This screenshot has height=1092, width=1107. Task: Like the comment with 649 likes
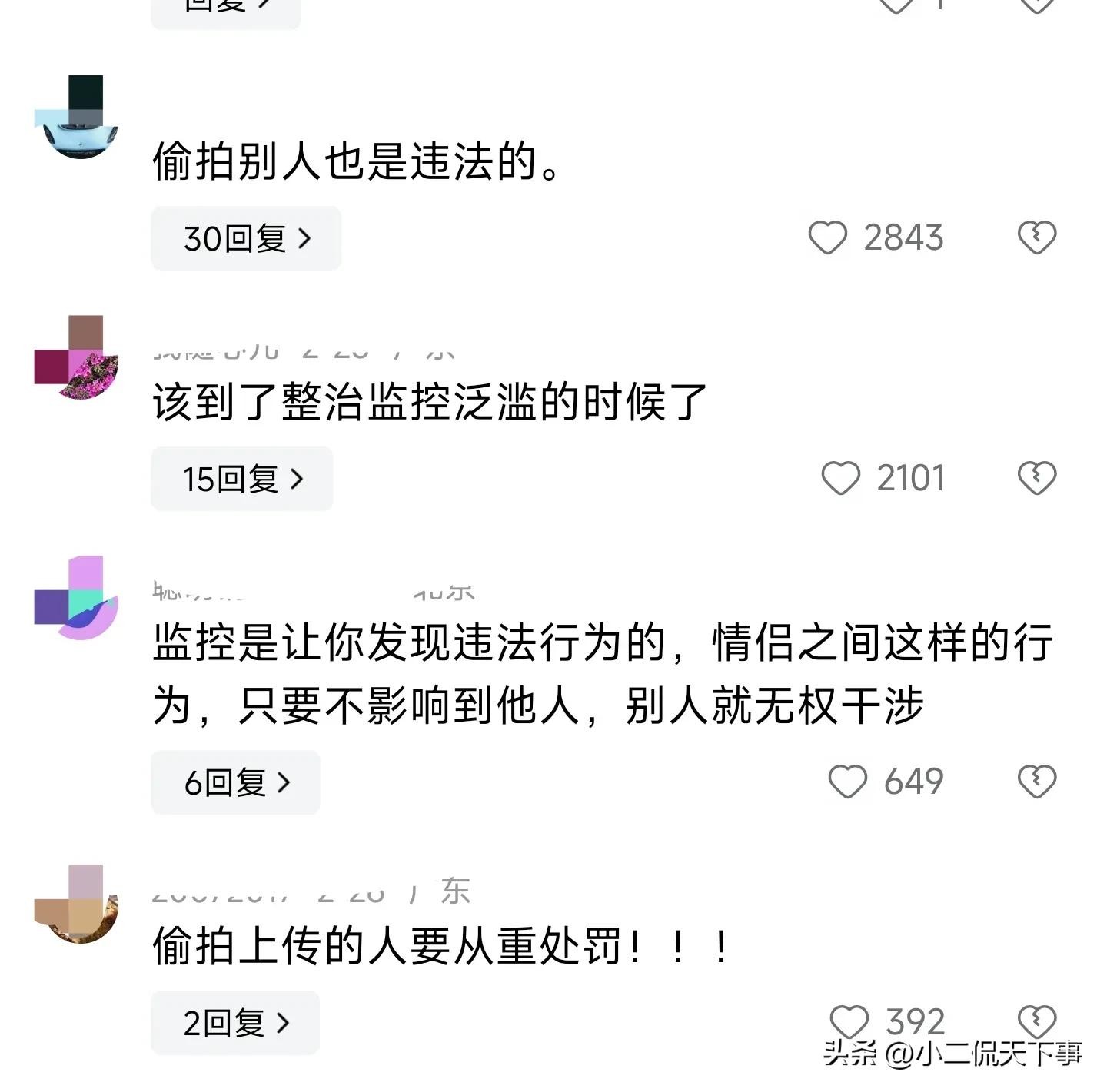pos(847,782)
